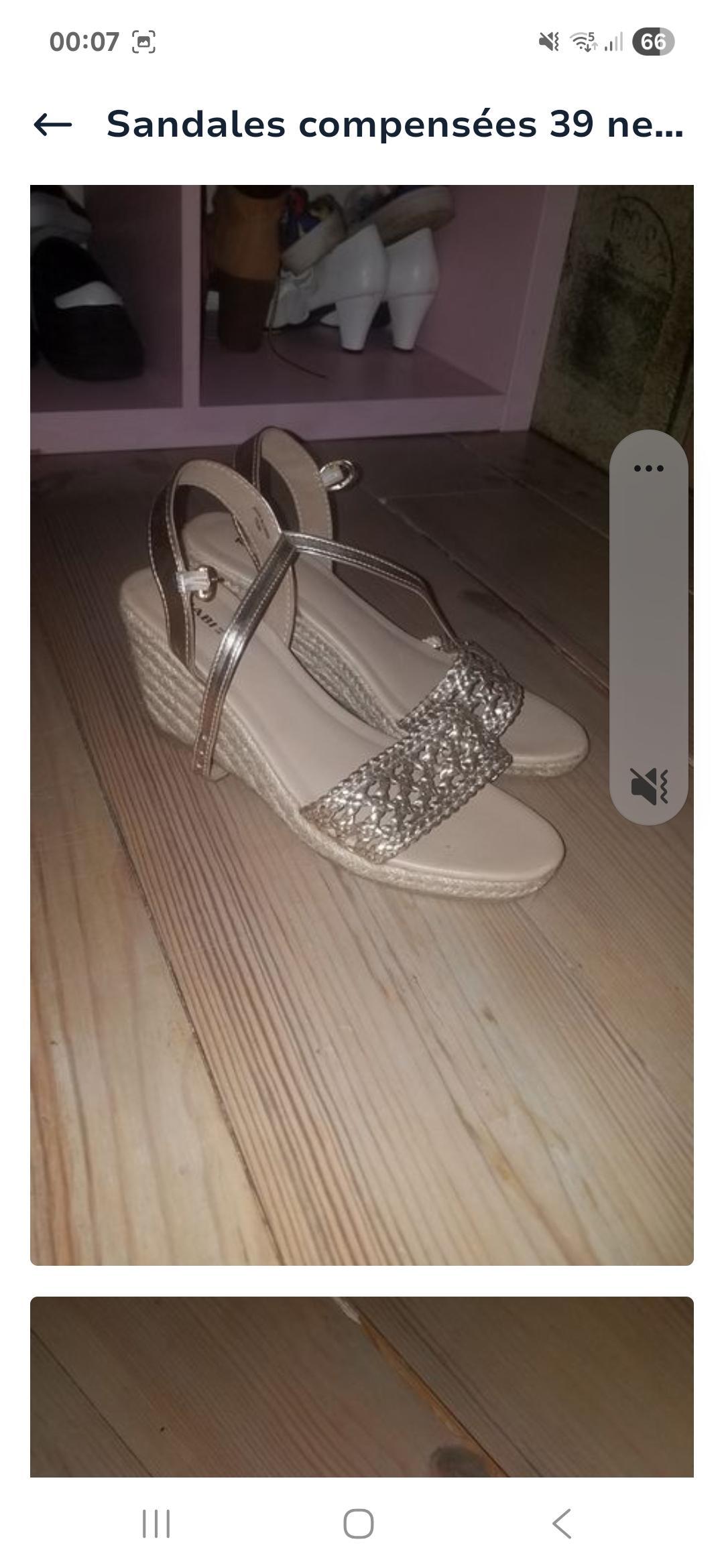
Task: Open the second listing photo below
Action: tap(362, 1387)
